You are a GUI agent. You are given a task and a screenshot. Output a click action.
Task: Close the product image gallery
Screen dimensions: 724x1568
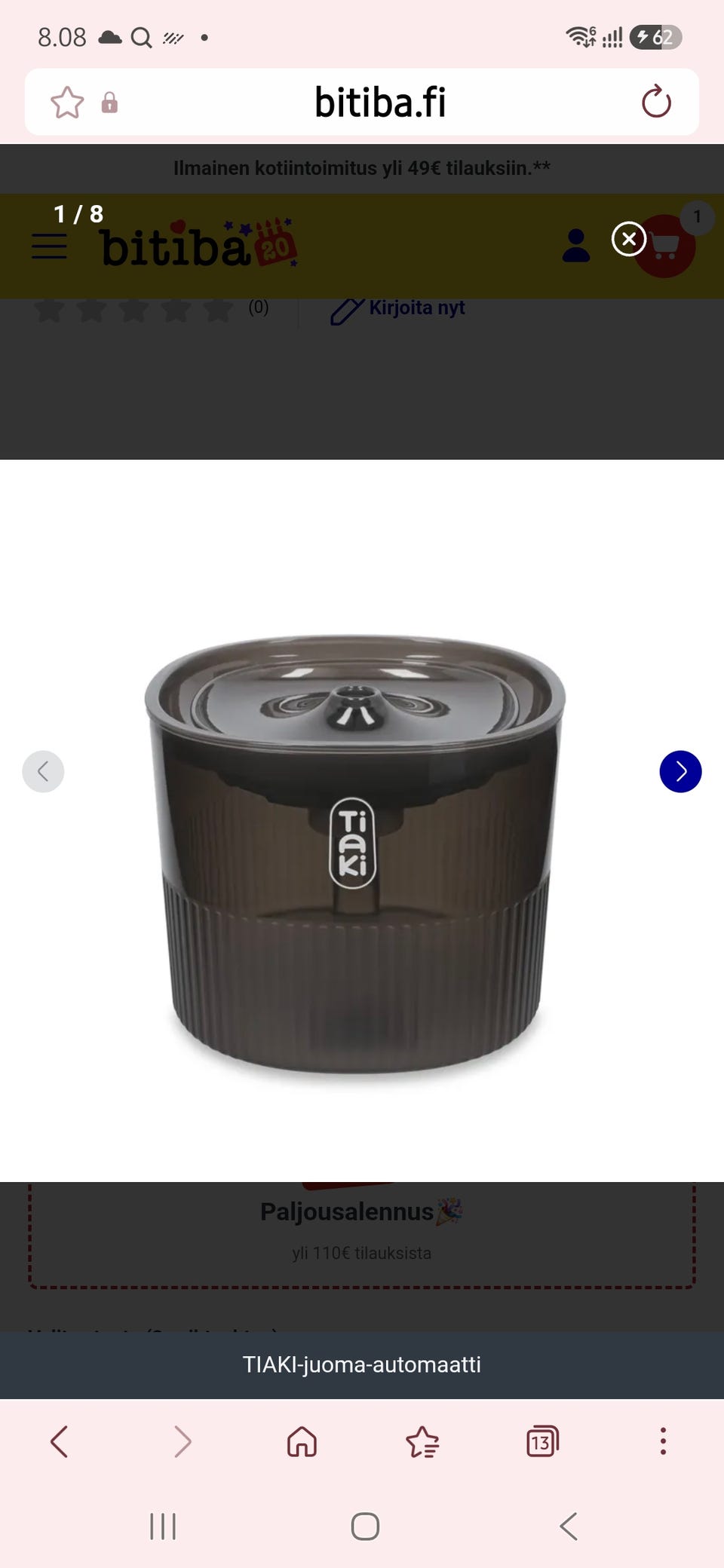coord(628,239)
